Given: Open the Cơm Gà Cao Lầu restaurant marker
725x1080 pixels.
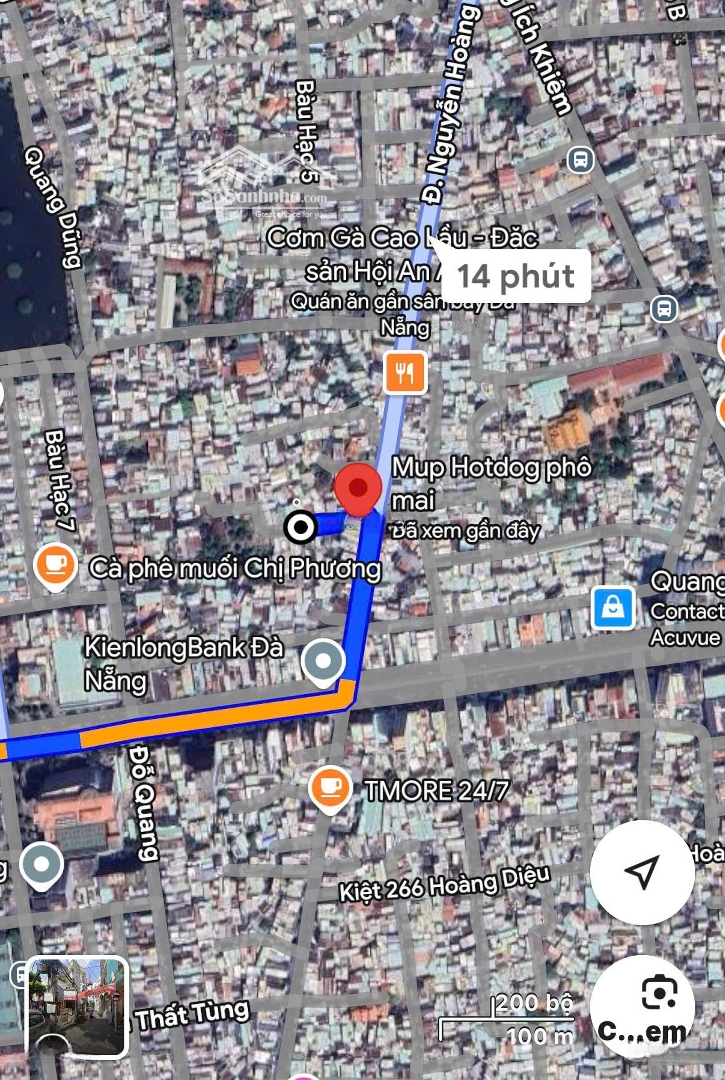Looking at the screenshot, I should 405,373.
